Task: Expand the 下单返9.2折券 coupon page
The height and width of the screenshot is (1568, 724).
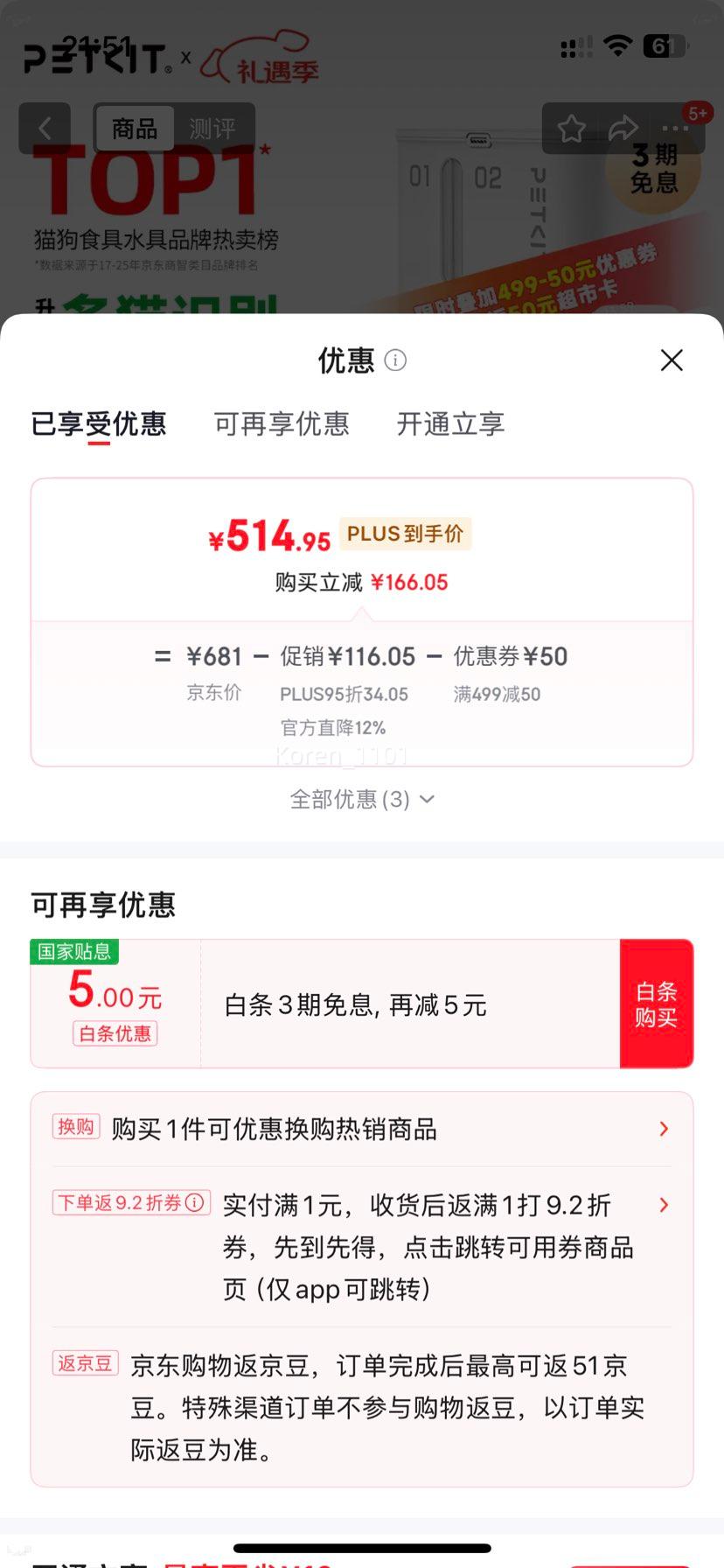Action: coord(663,1205)
